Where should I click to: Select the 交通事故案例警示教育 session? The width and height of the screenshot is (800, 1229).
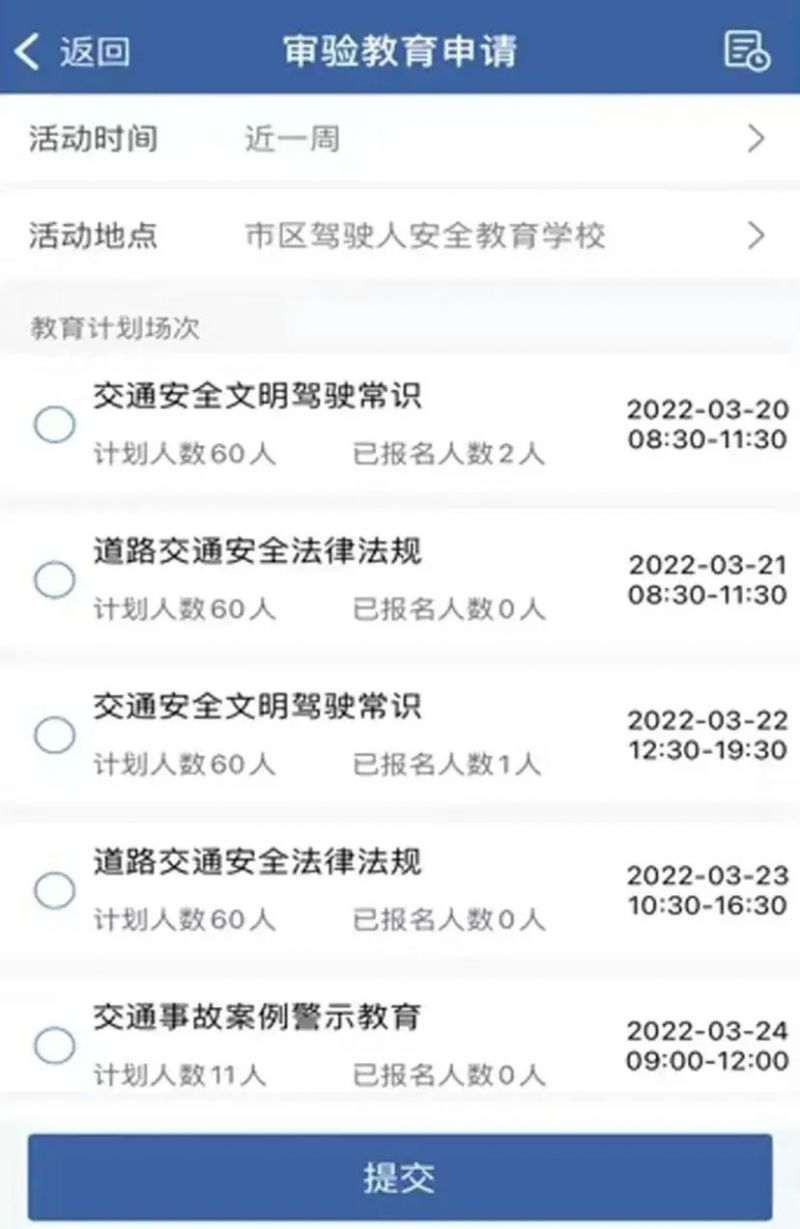point(55,1046)
